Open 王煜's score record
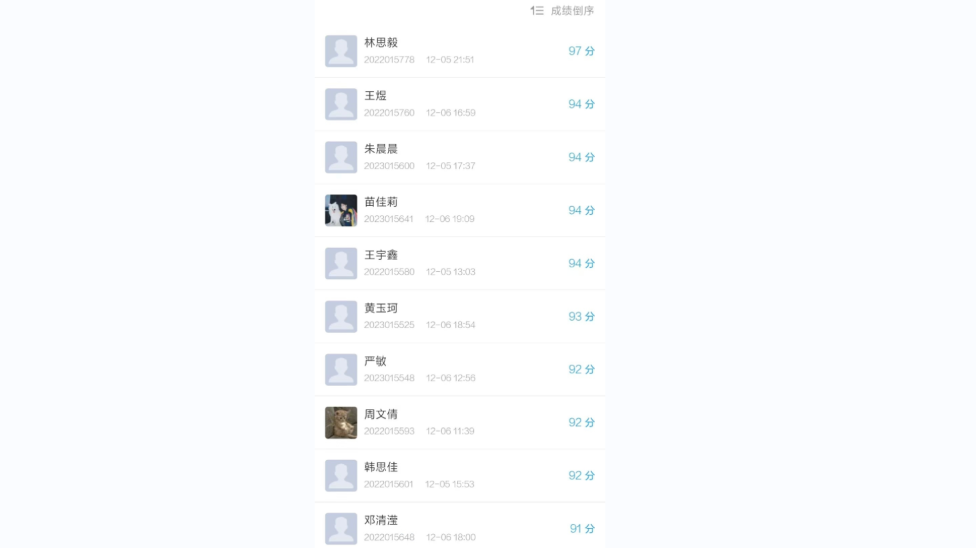Screen dimensions: 976x548 click(x=460, y=104)
